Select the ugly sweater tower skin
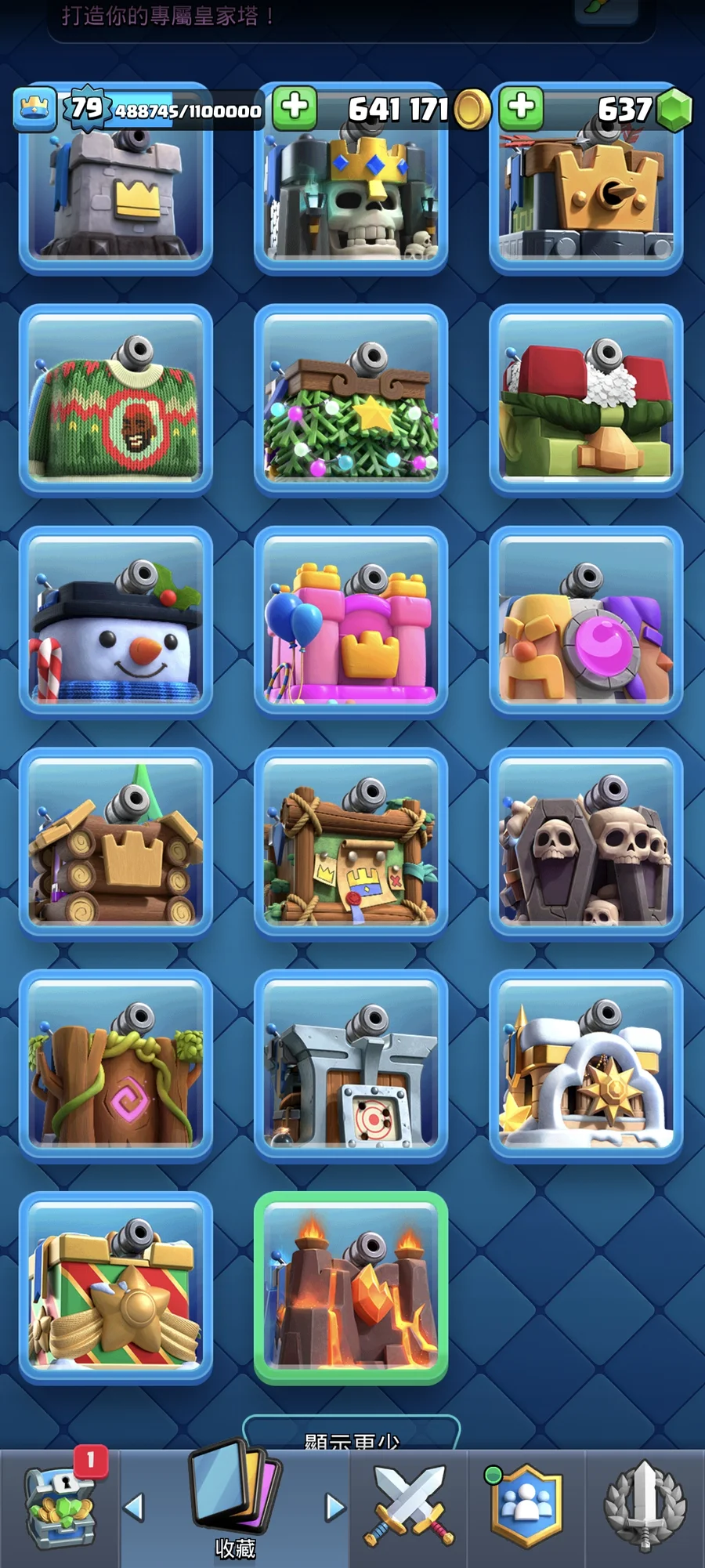 click(116, 400)
